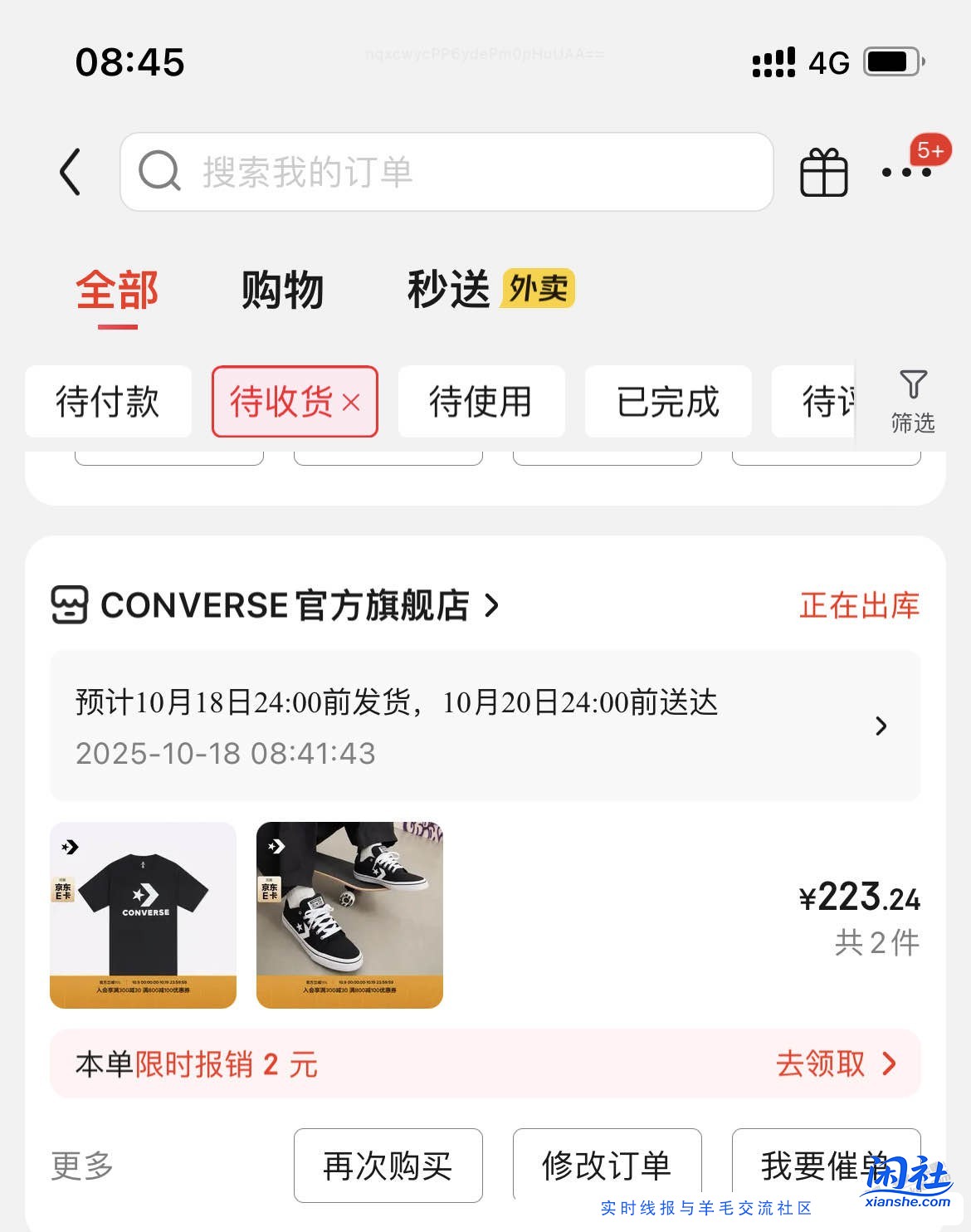
Task: Enable the 待付款 filter chip
Action: pyautogui.click(x=109, y=402)
